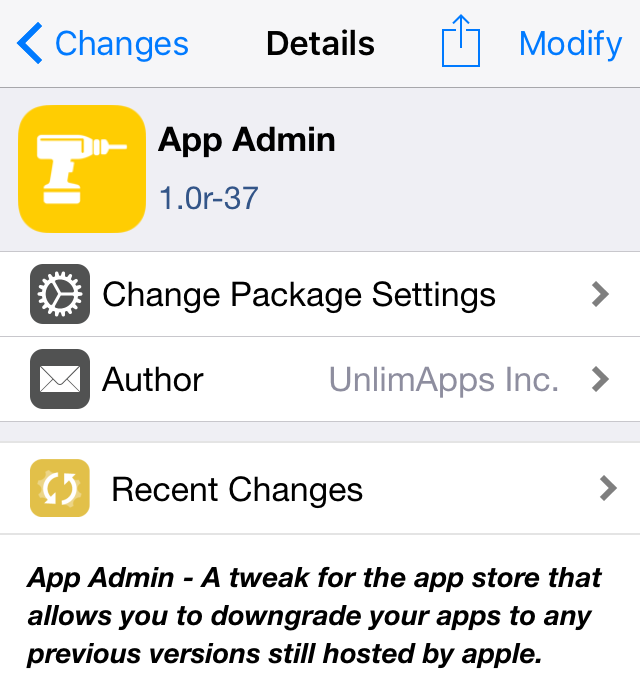Image resolution: width=640 pixels, height=682 pixels.
Task: Go back to Changes
Action: pyautogui.click(x=103, y=44)
